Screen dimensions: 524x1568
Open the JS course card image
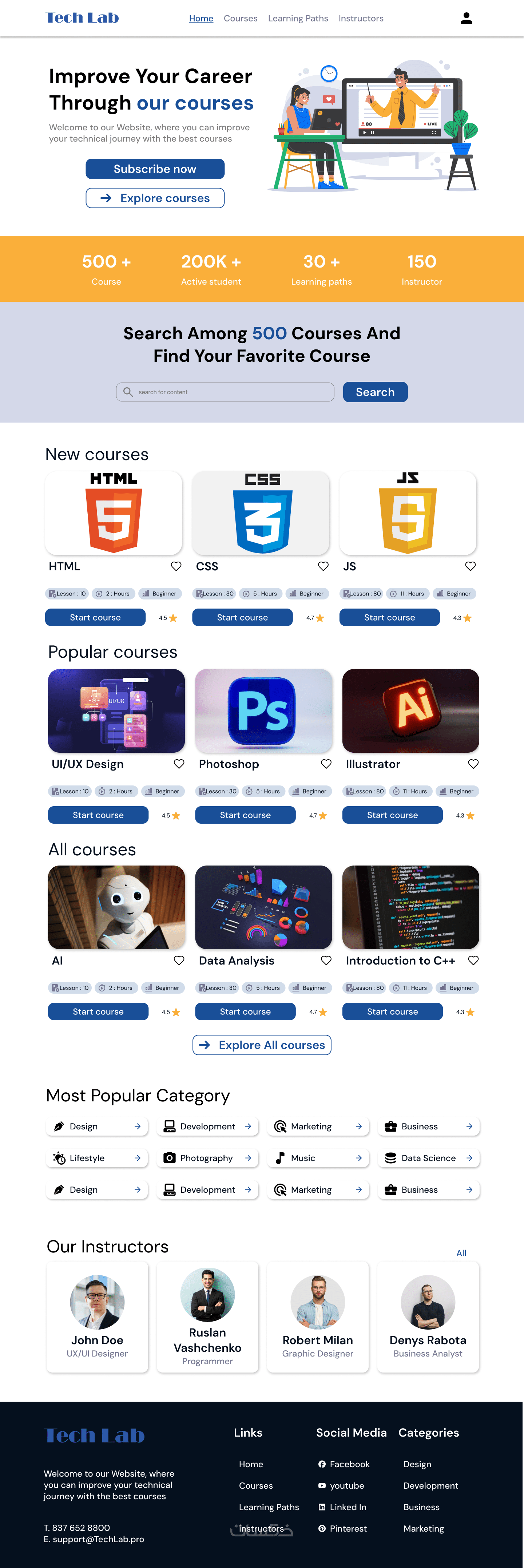tap(408, 512)
